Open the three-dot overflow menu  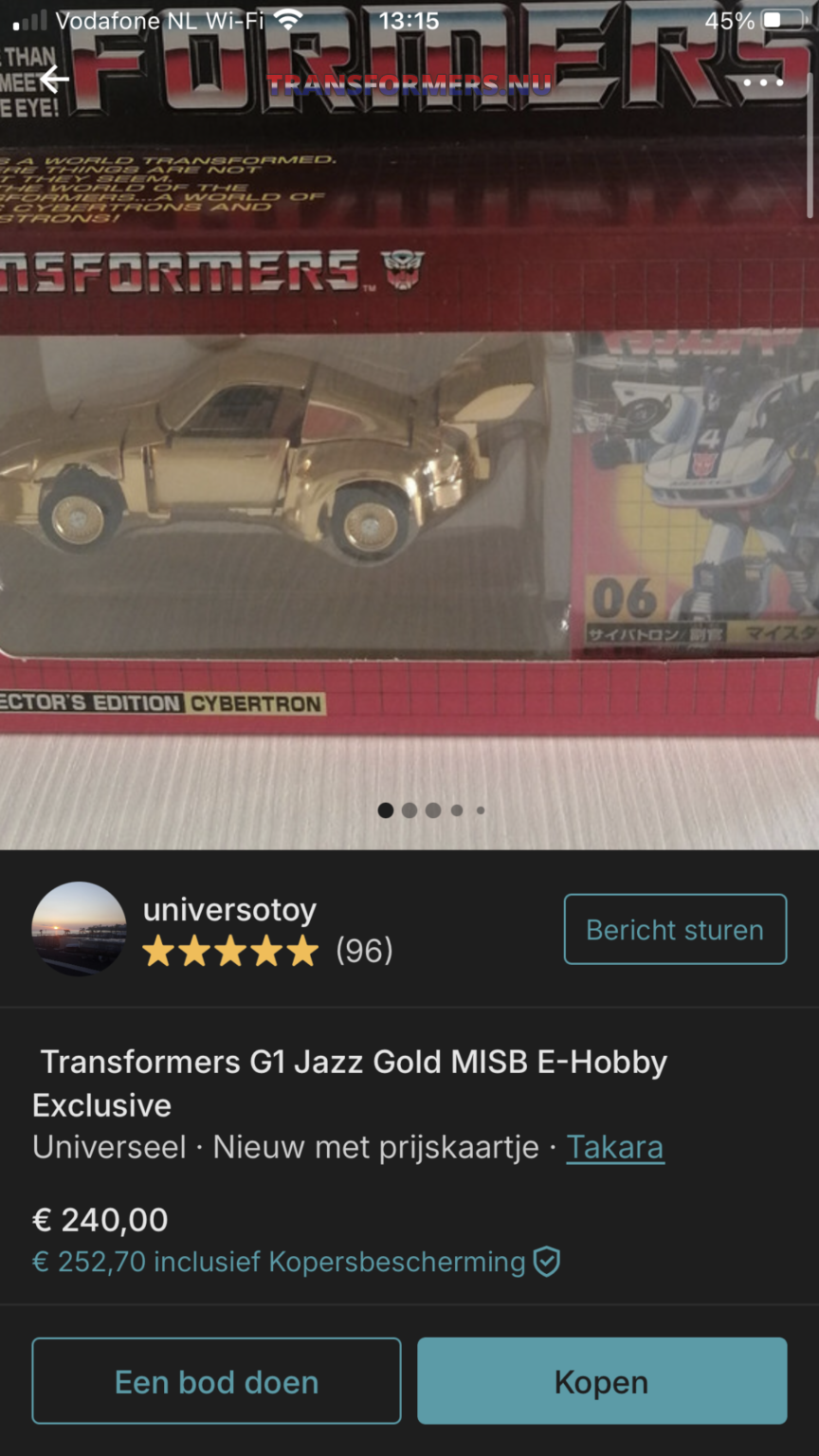click(763, 82)
